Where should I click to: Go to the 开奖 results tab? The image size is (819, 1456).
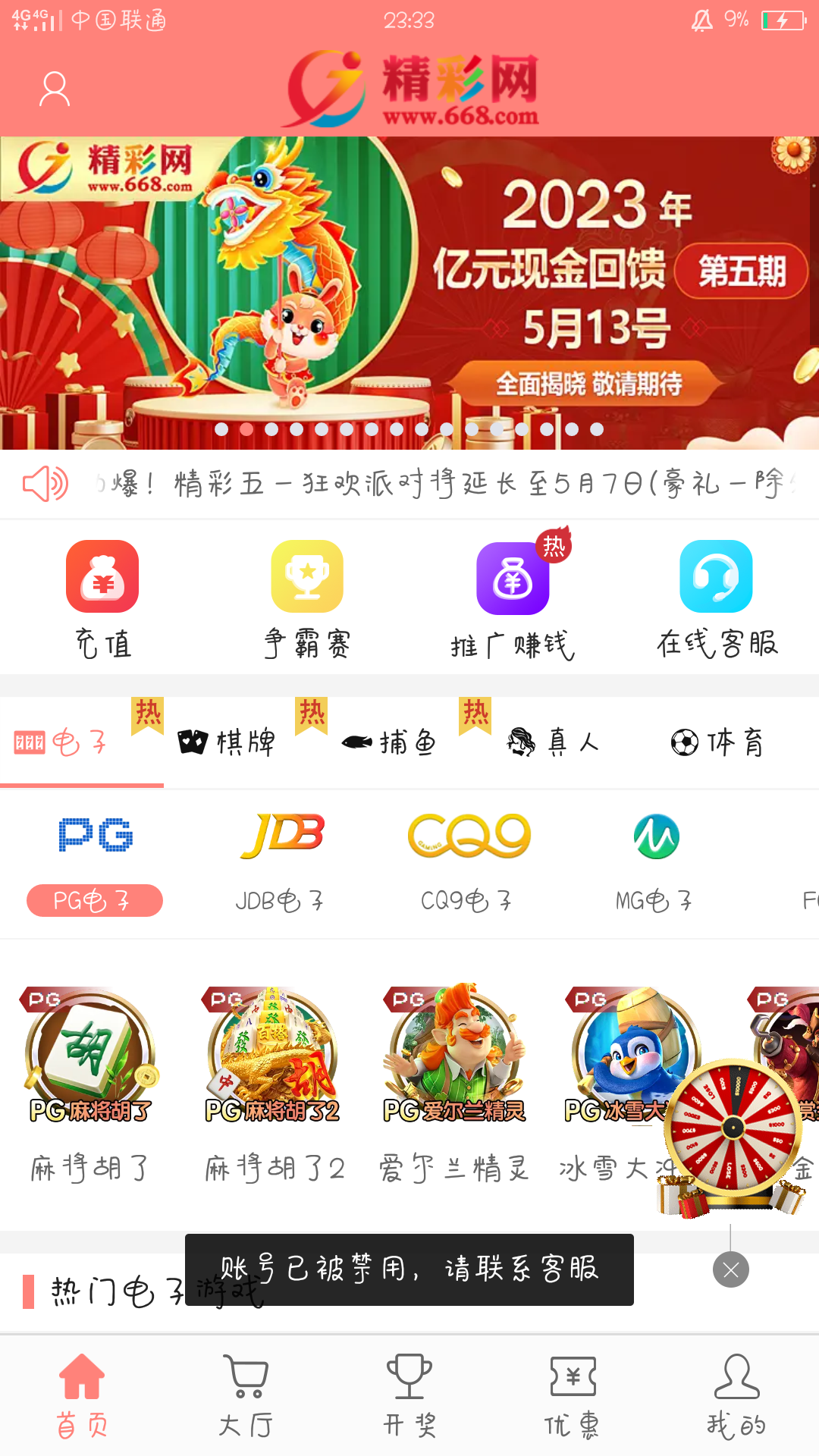pos(409,1395)
